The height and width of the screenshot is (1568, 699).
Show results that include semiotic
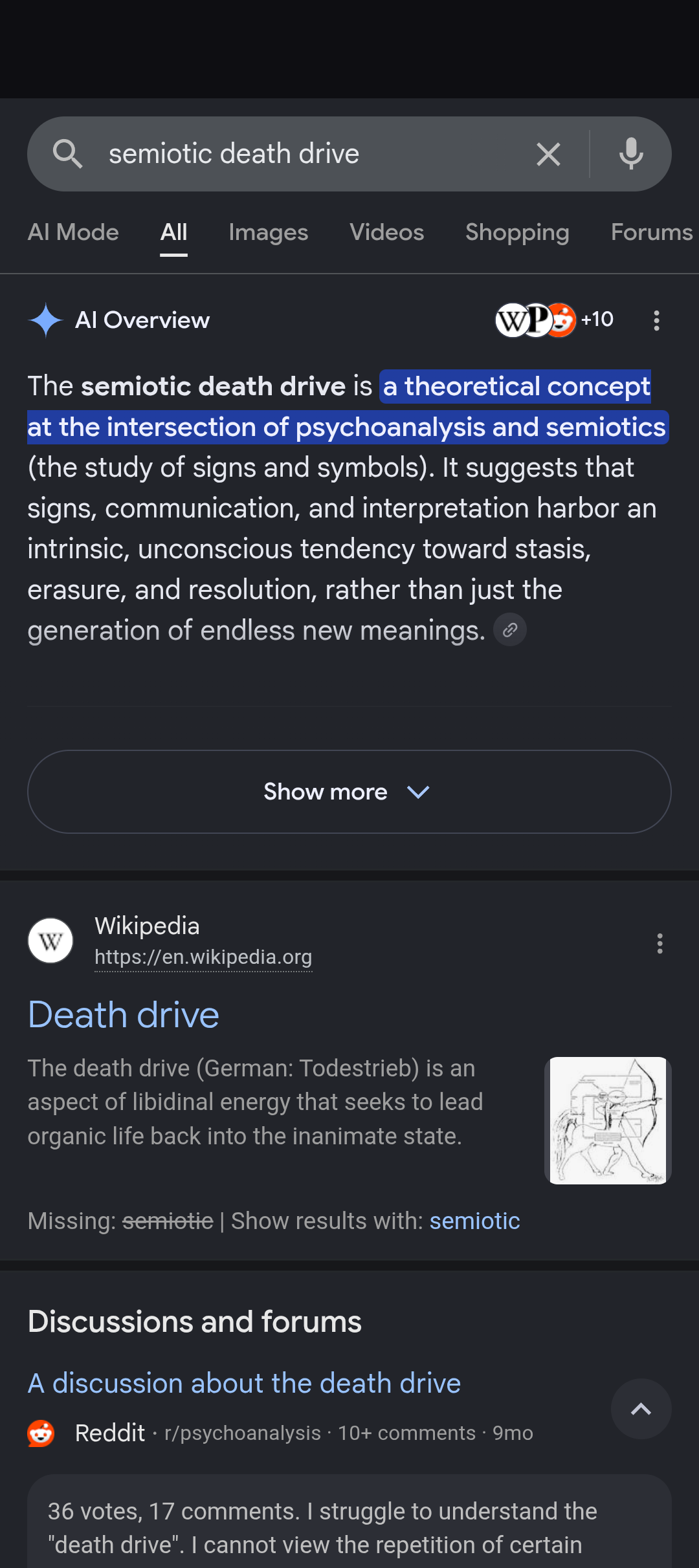coord(474,1221)
